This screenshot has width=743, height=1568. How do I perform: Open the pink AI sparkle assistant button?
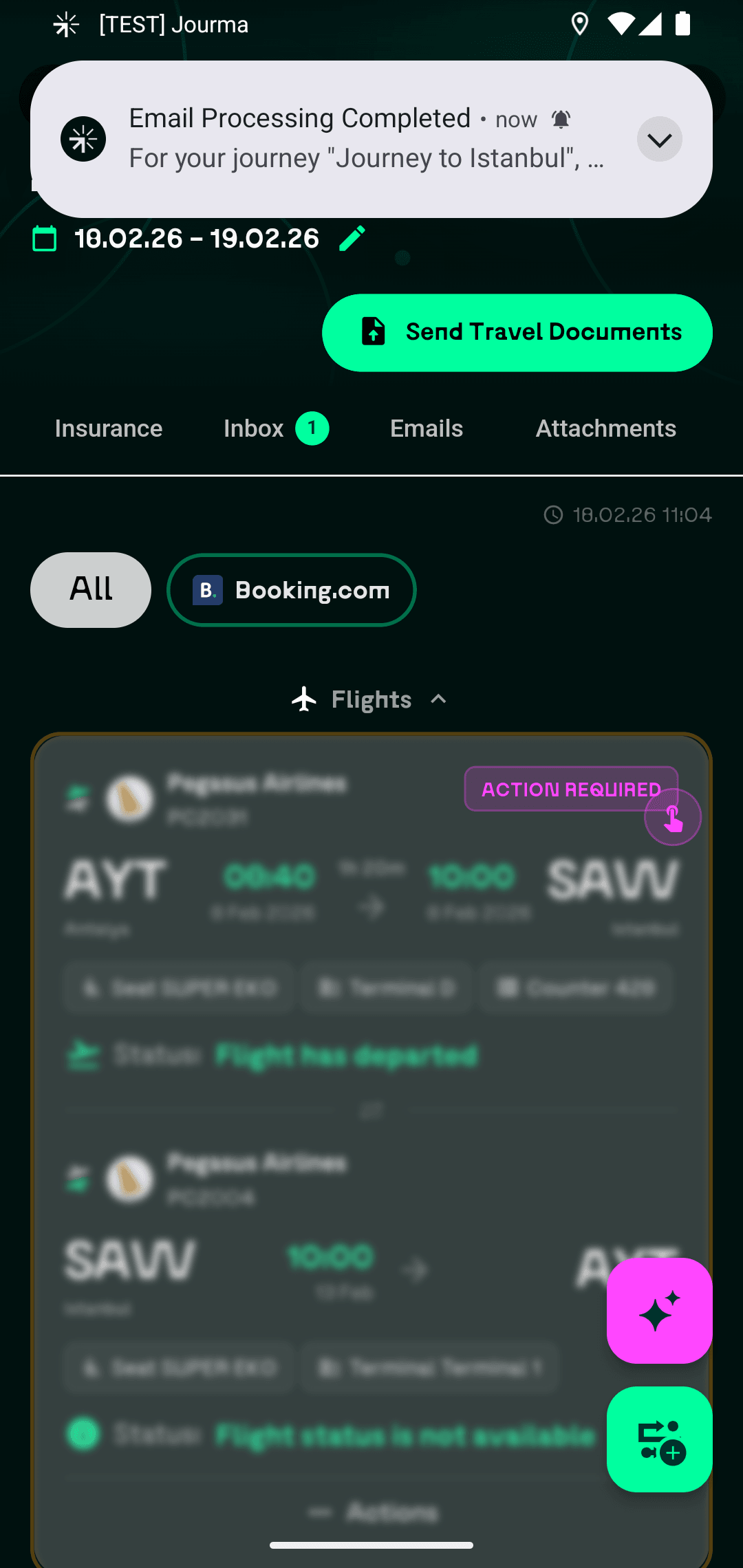pyautogui.click(x=659, y=1310)
